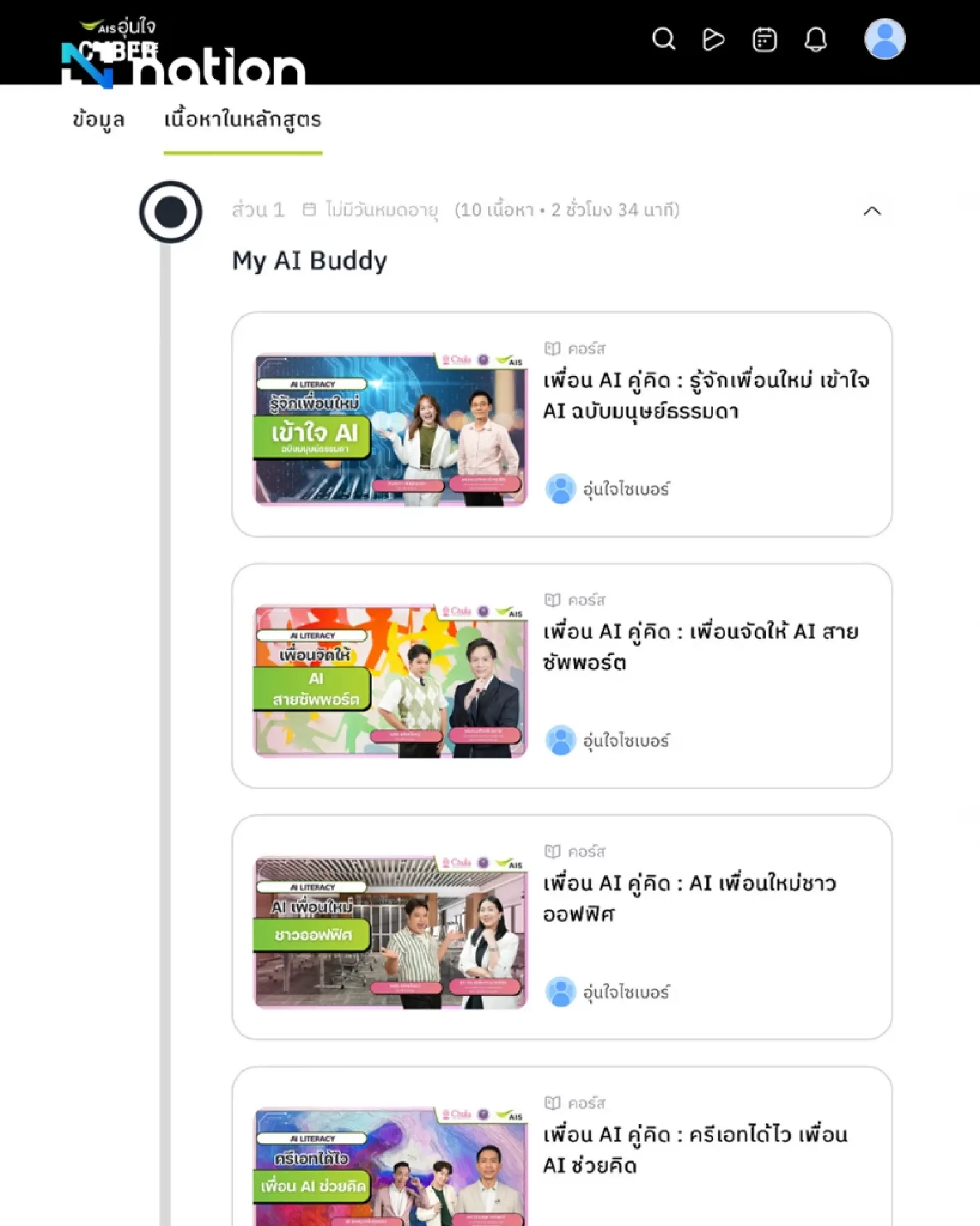Open course AI เพื่อนใหม่ชาวออฟฟิศ

pyautogui.click(x=689, y=898)
